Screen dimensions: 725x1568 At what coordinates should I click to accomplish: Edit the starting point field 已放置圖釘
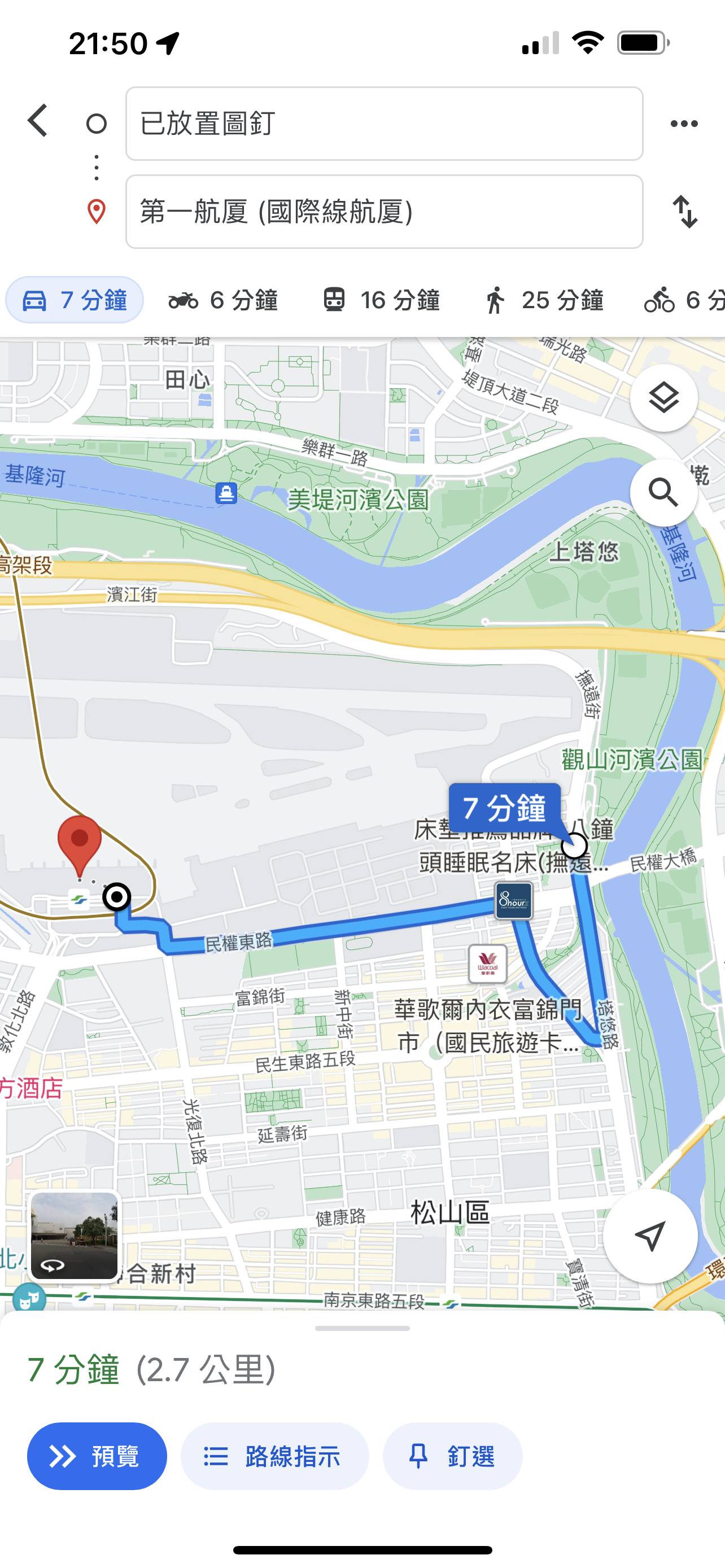(x=384, y=124)
